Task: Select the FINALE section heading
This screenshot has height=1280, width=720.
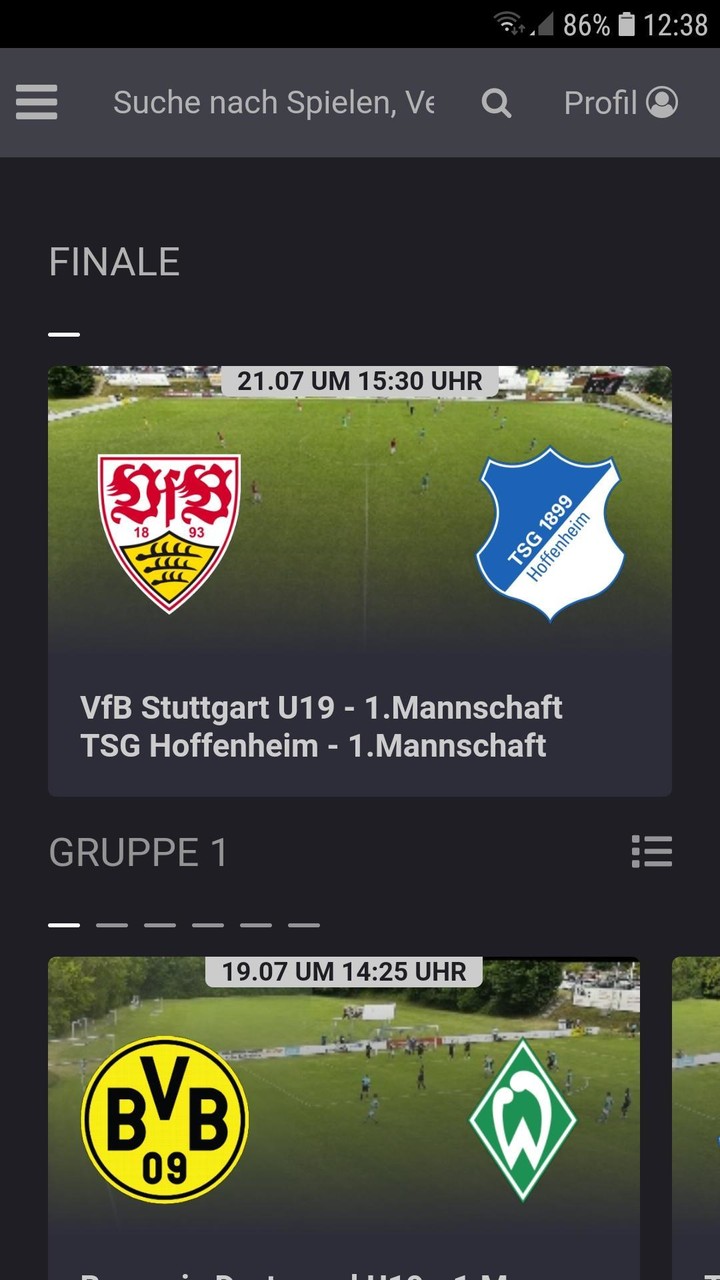Action: click(x=114, y=261)
